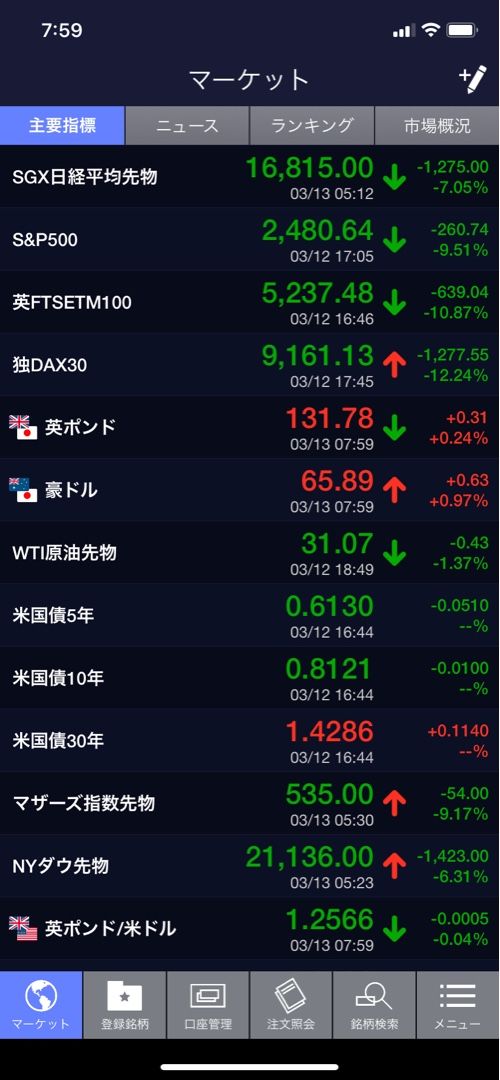
Task: Open the メニュー tab
Action: point(459,1005)
